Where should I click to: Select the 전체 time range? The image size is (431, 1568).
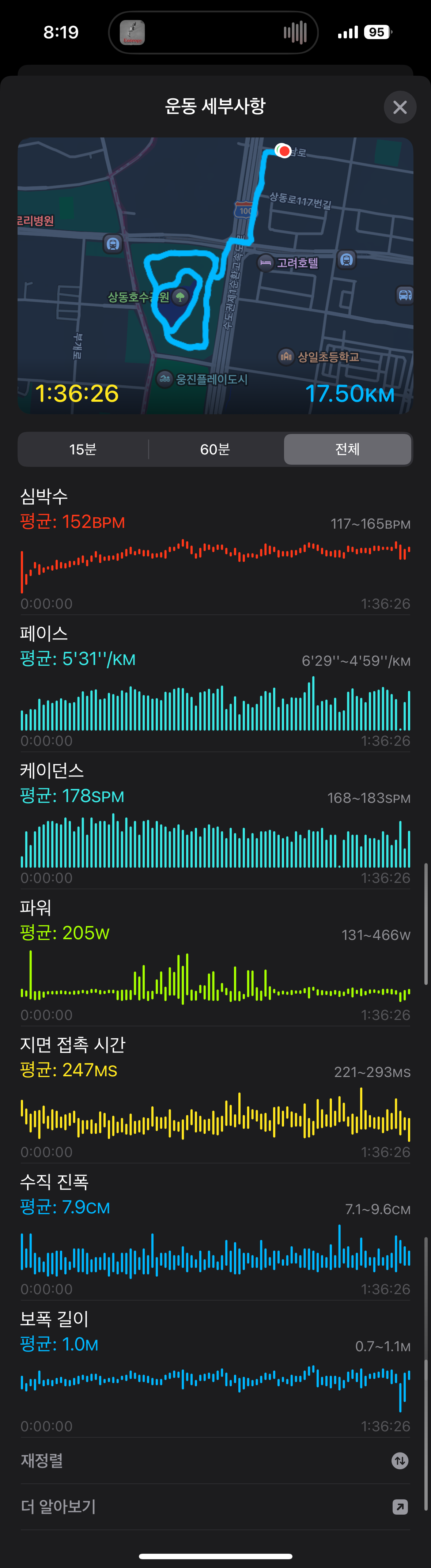pos(347,449)
